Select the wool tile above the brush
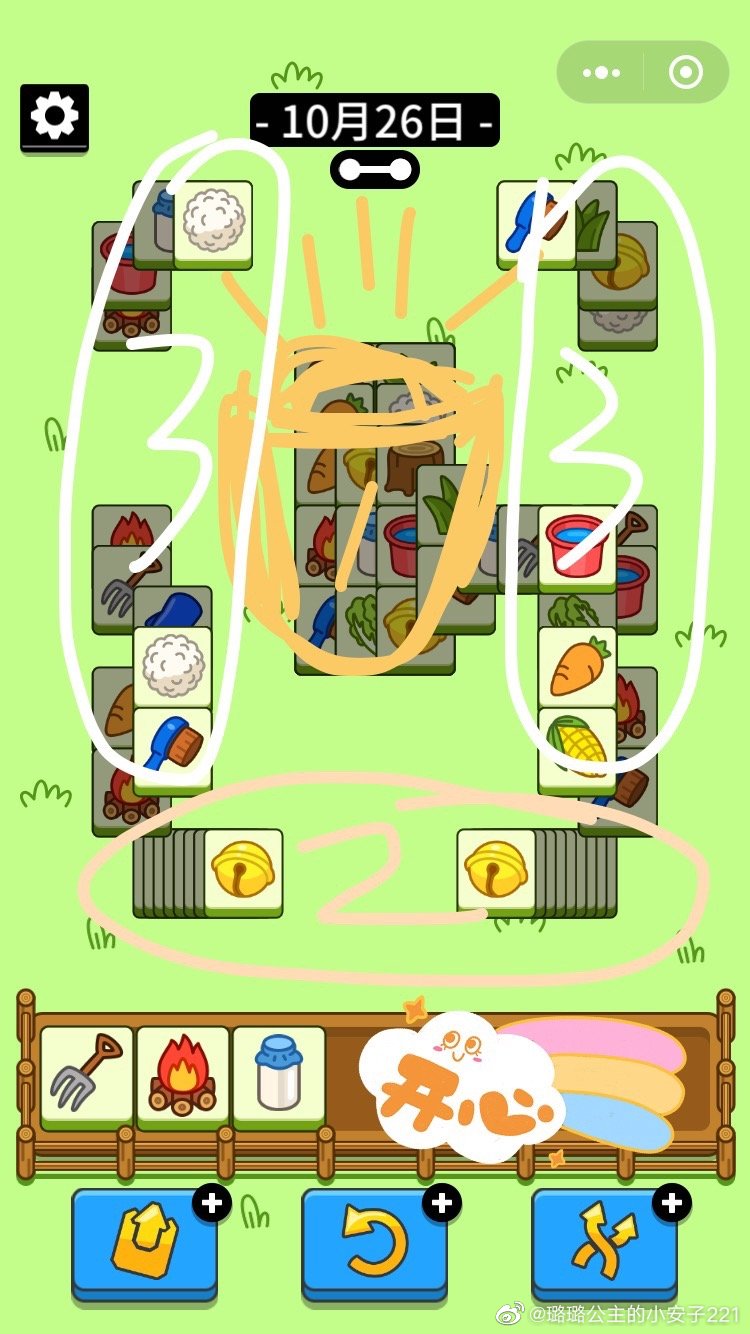The height and width of the screenshot is (1334, 750). point(172,666)
